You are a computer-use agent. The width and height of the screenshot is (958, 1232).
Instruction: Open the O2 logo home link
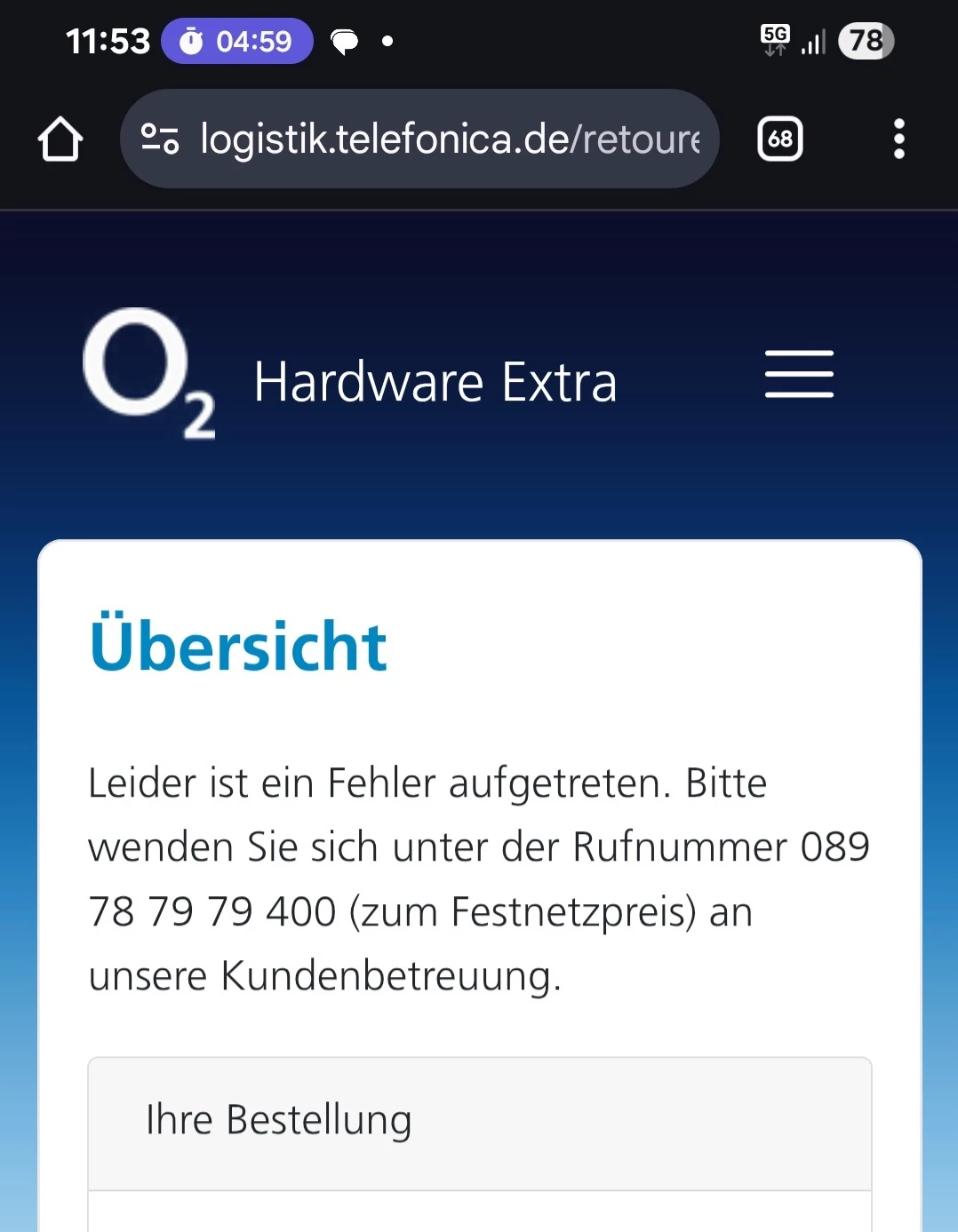point(149,373)
